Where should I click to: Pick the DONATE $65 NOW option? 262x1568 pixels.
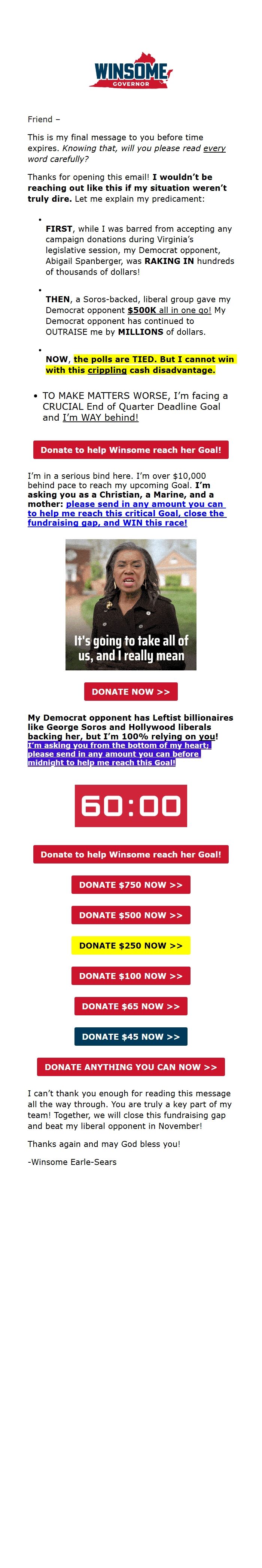(131, 1006)
